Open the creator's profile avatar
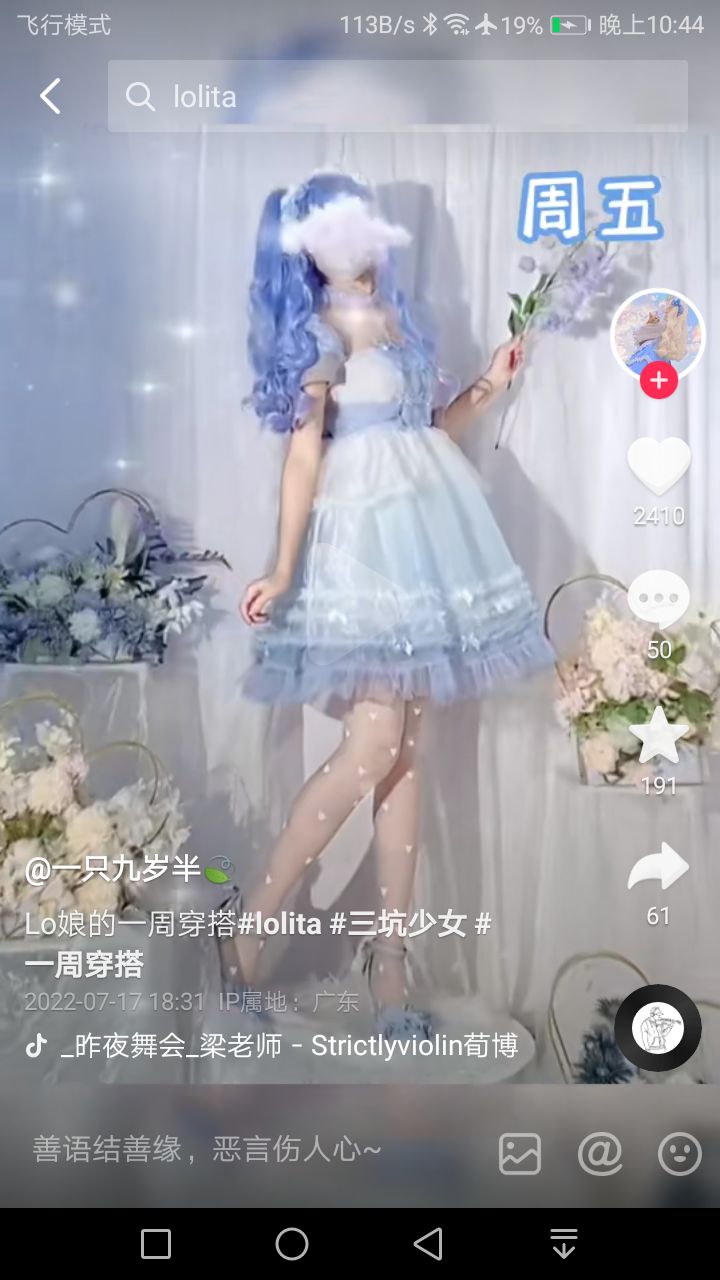 [658, 337]
